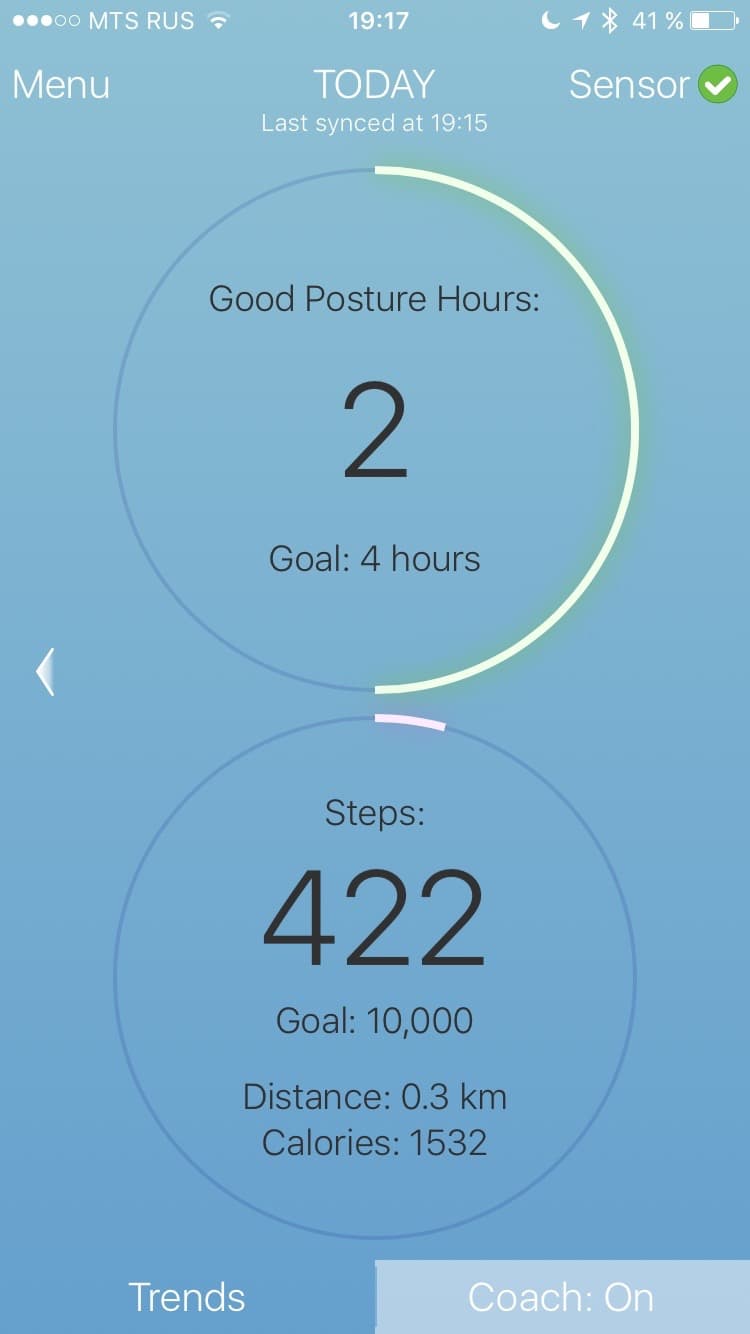Viewport: 750px width, 1334px height.
Task: Toggle the Coach: On button
Action: [x=561, y=1297]
